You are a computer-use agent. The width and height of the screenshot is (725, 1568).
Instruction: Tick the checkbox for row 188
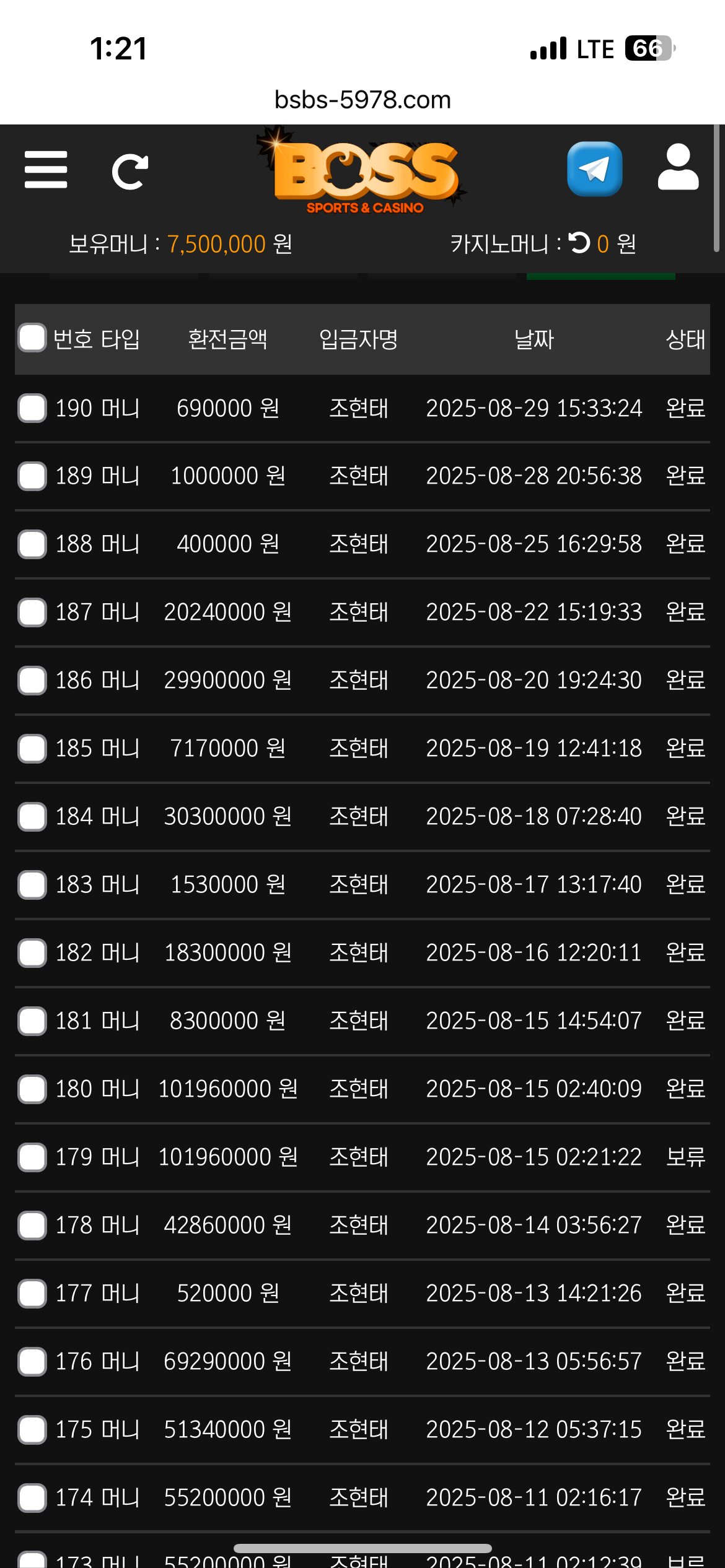click(32, 544)
